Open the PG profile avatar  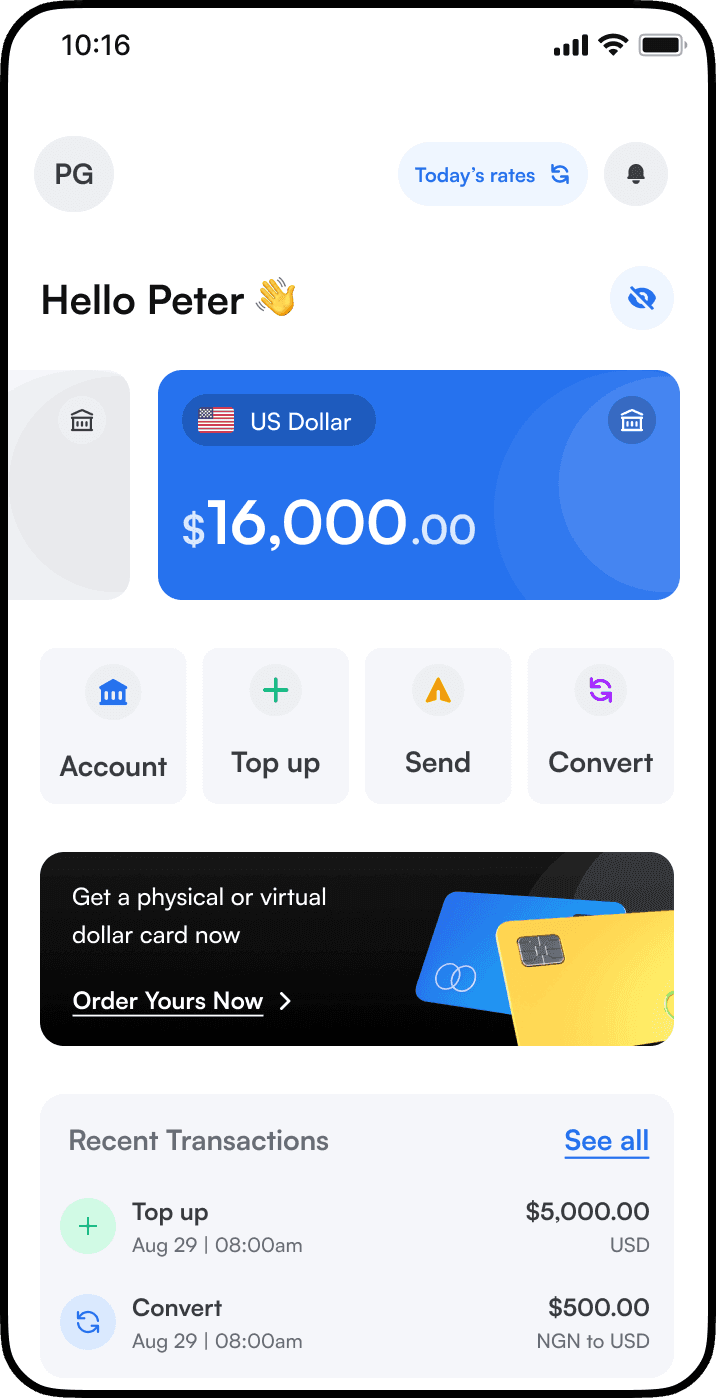(x=74, y=175)
